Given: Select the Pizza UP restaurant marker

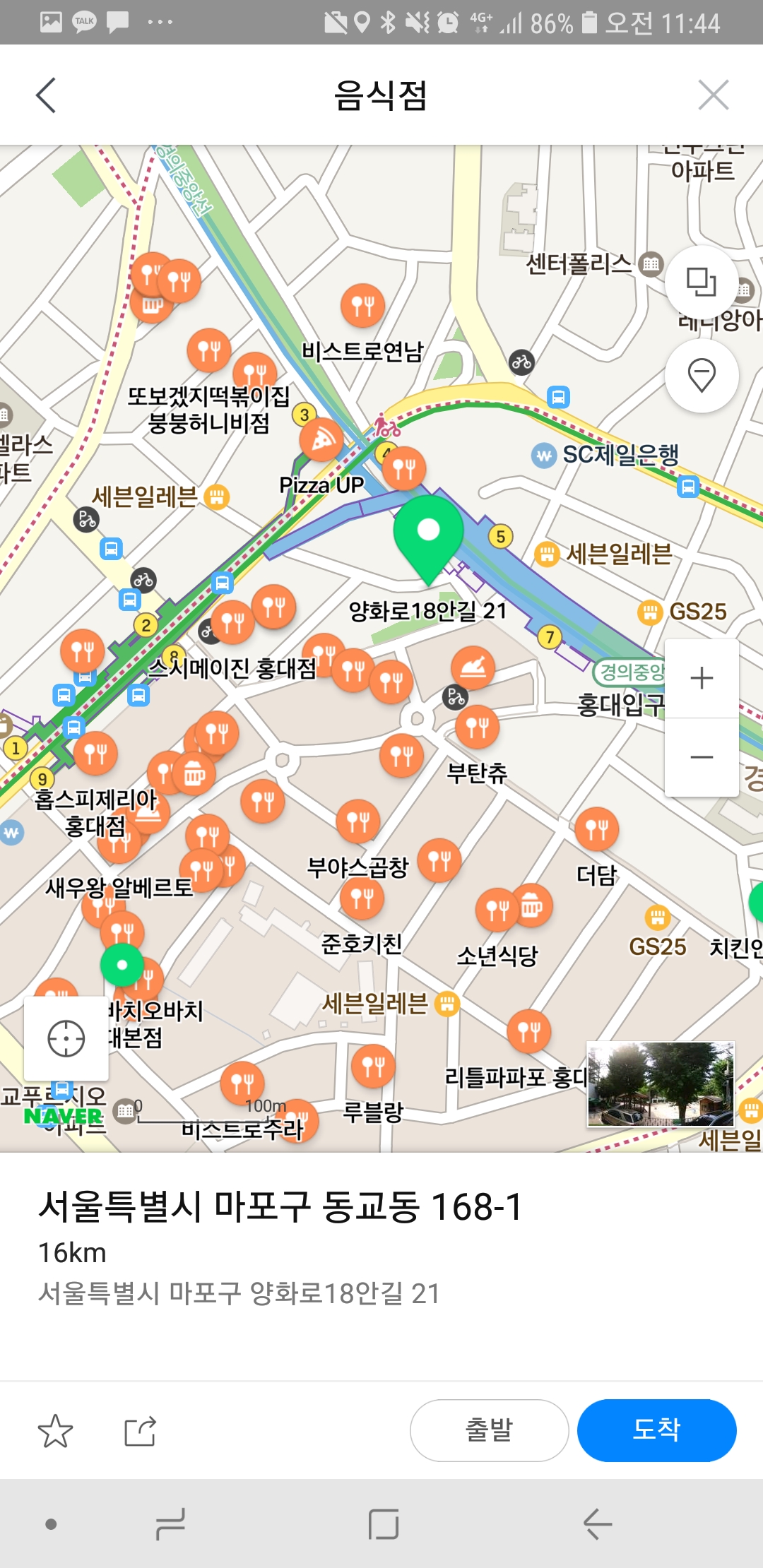Looking at the screenshot, I should click(321, 440).
